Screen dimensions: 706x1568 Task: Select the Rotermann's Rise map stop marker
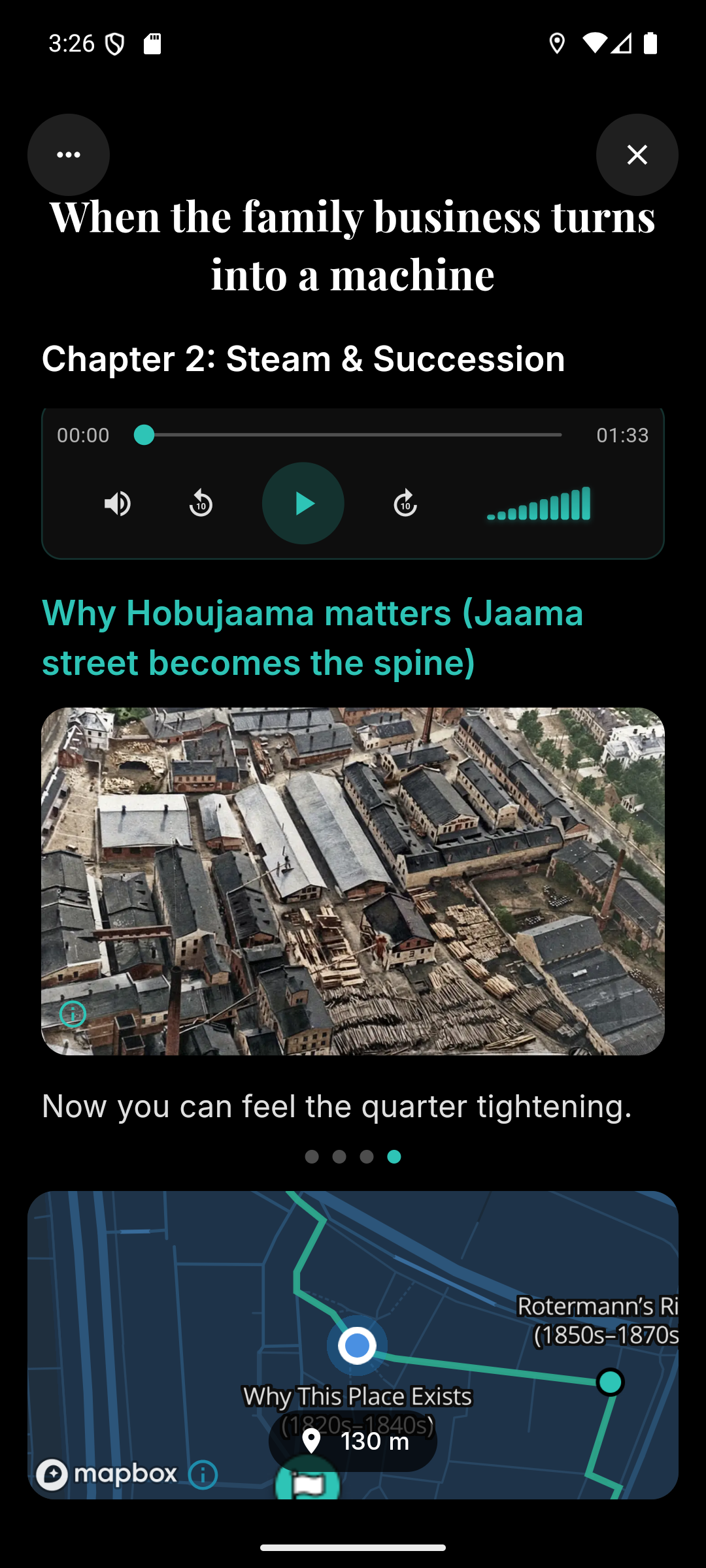[x=611, y=1382]
